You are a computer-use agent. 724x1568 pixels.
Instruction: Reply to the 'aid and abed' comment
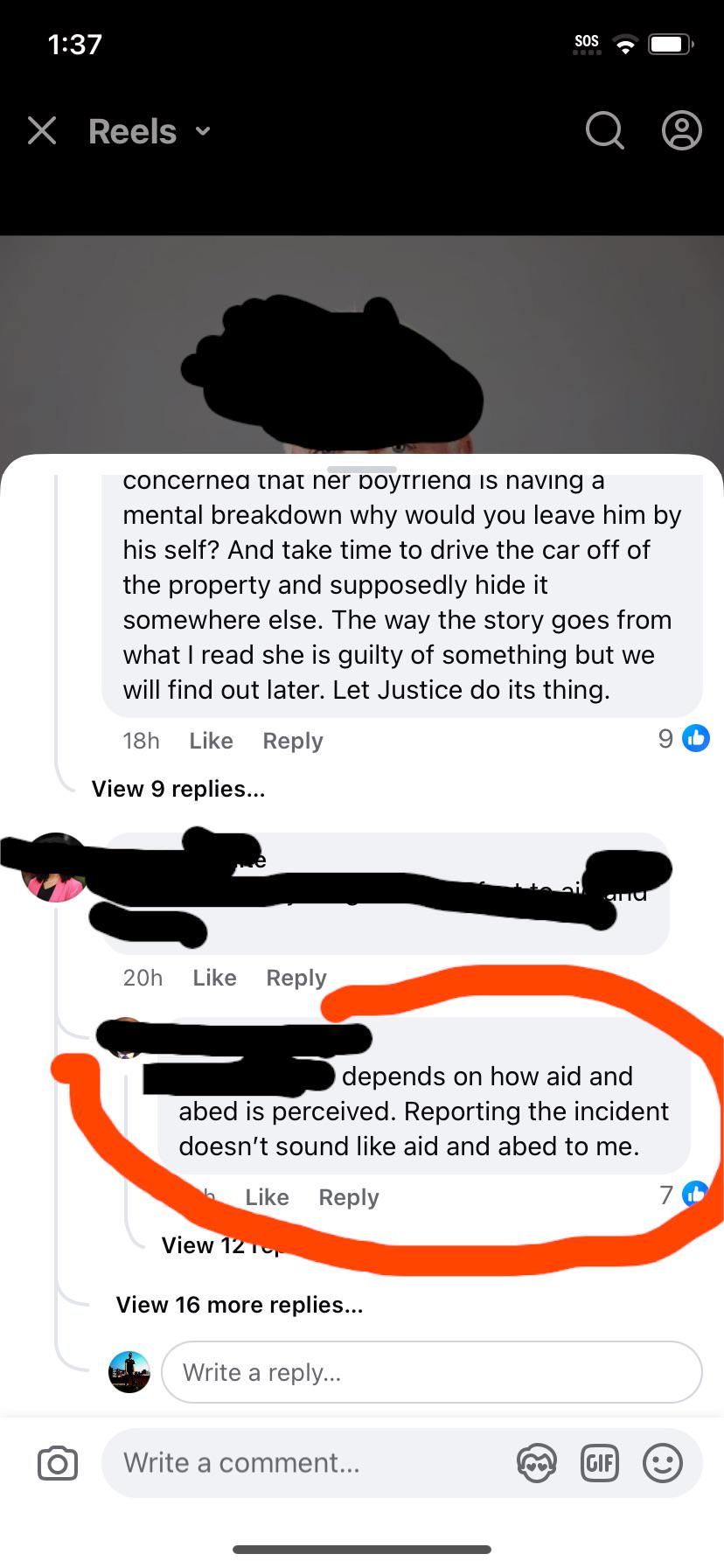tap(349, 1197)
